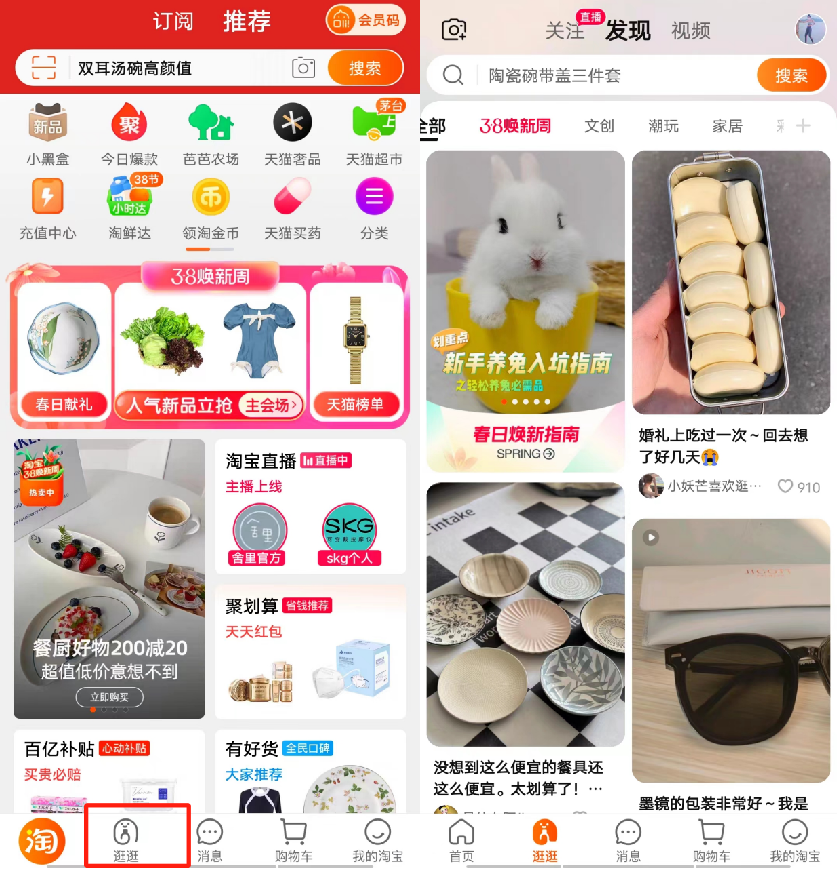Open the 分类 categories shortcut
Viewport: 837px width, 869px height.
pyautogui.click(x=373, y=207)
